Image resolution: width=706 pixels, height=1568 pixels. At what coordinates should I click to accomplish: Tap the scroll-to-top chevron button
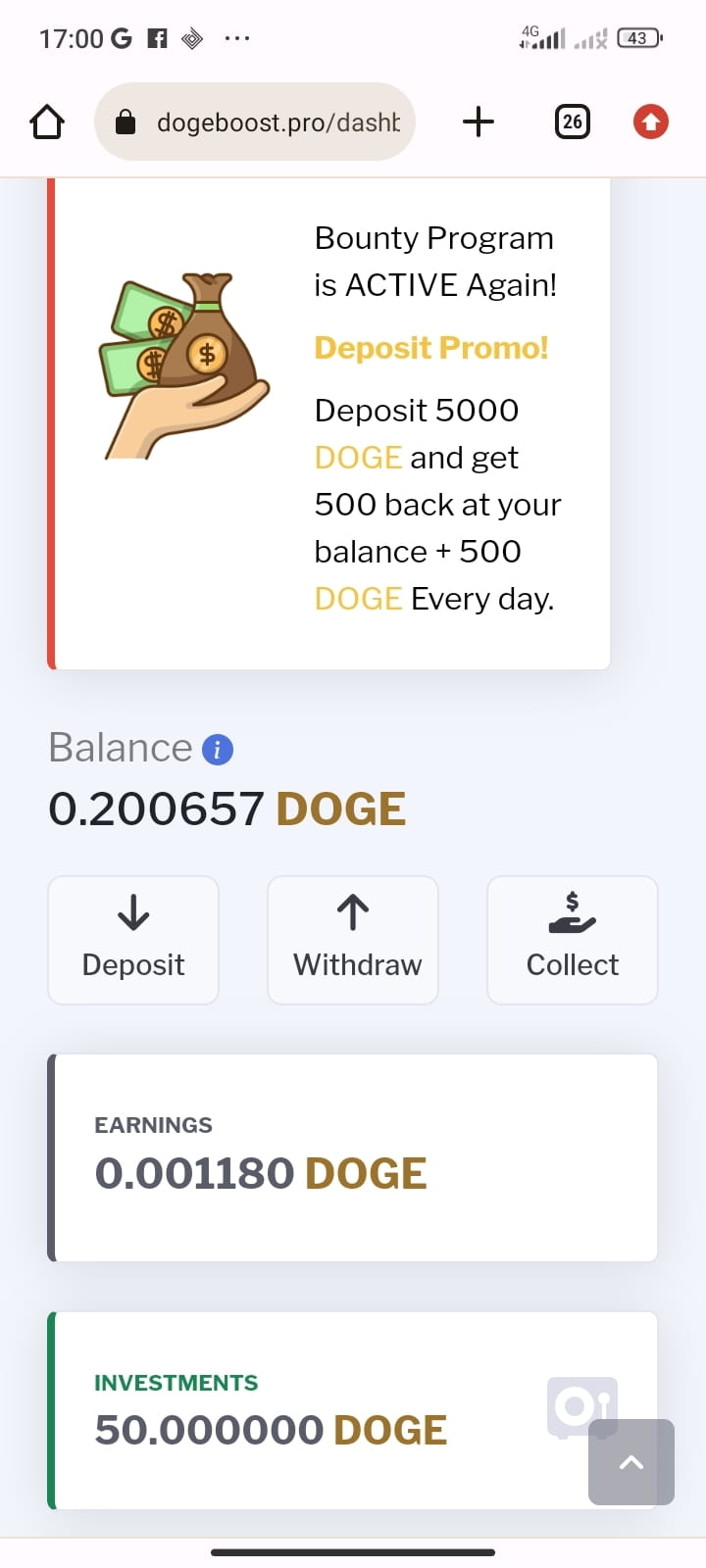pos(630,1462)
